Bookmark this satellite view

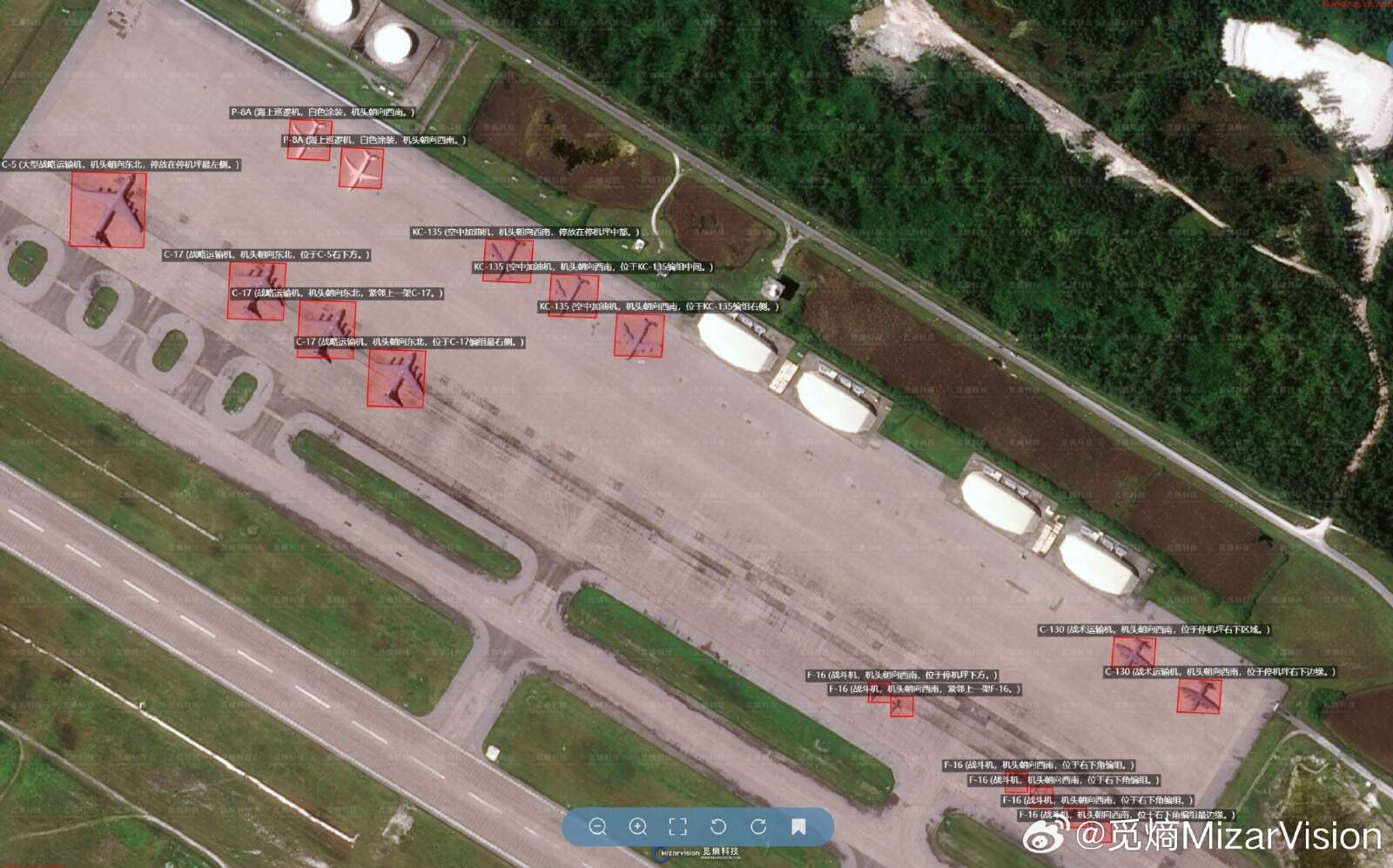798,826
